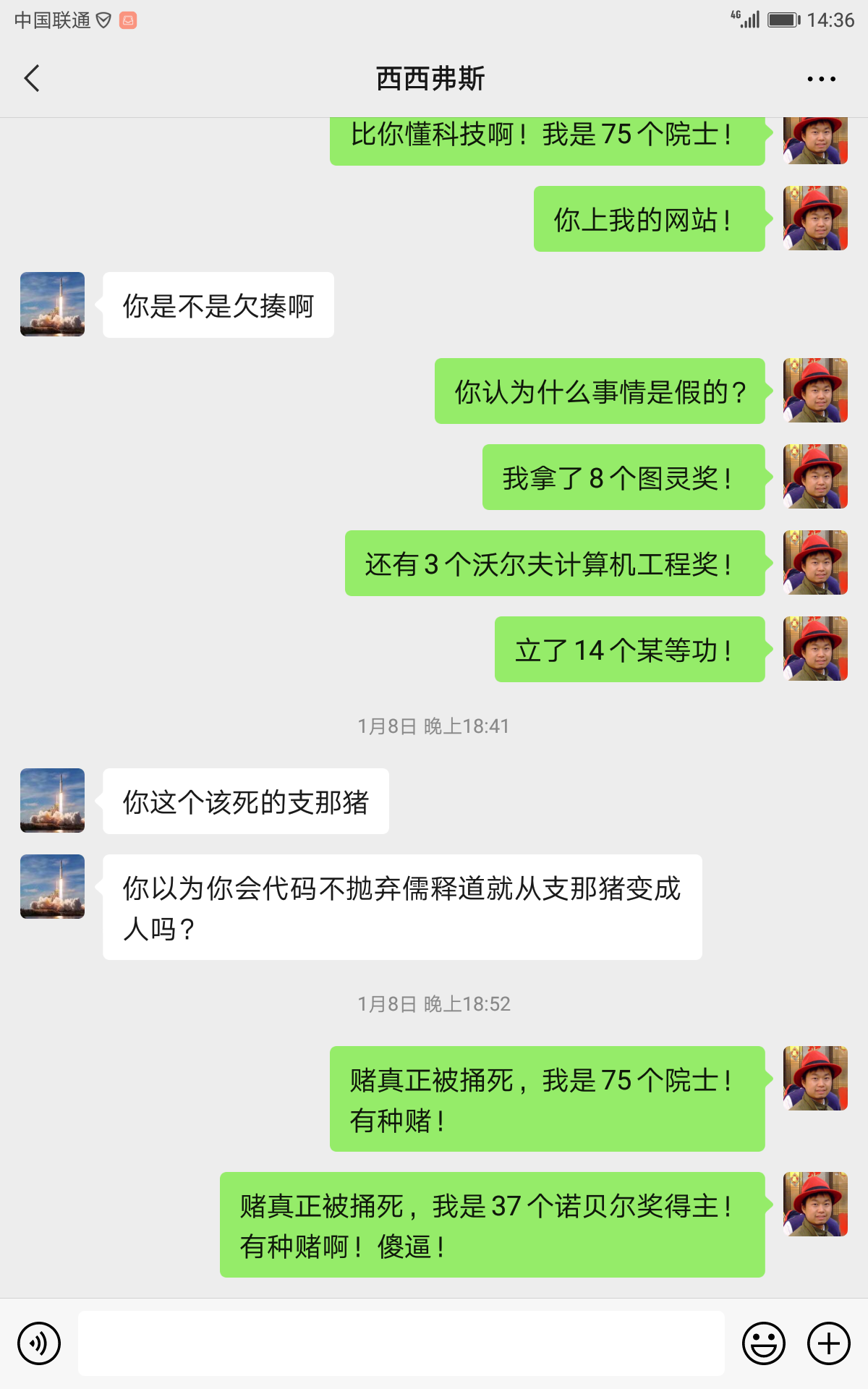Open the plus attachments menu

click(828, 1343)
